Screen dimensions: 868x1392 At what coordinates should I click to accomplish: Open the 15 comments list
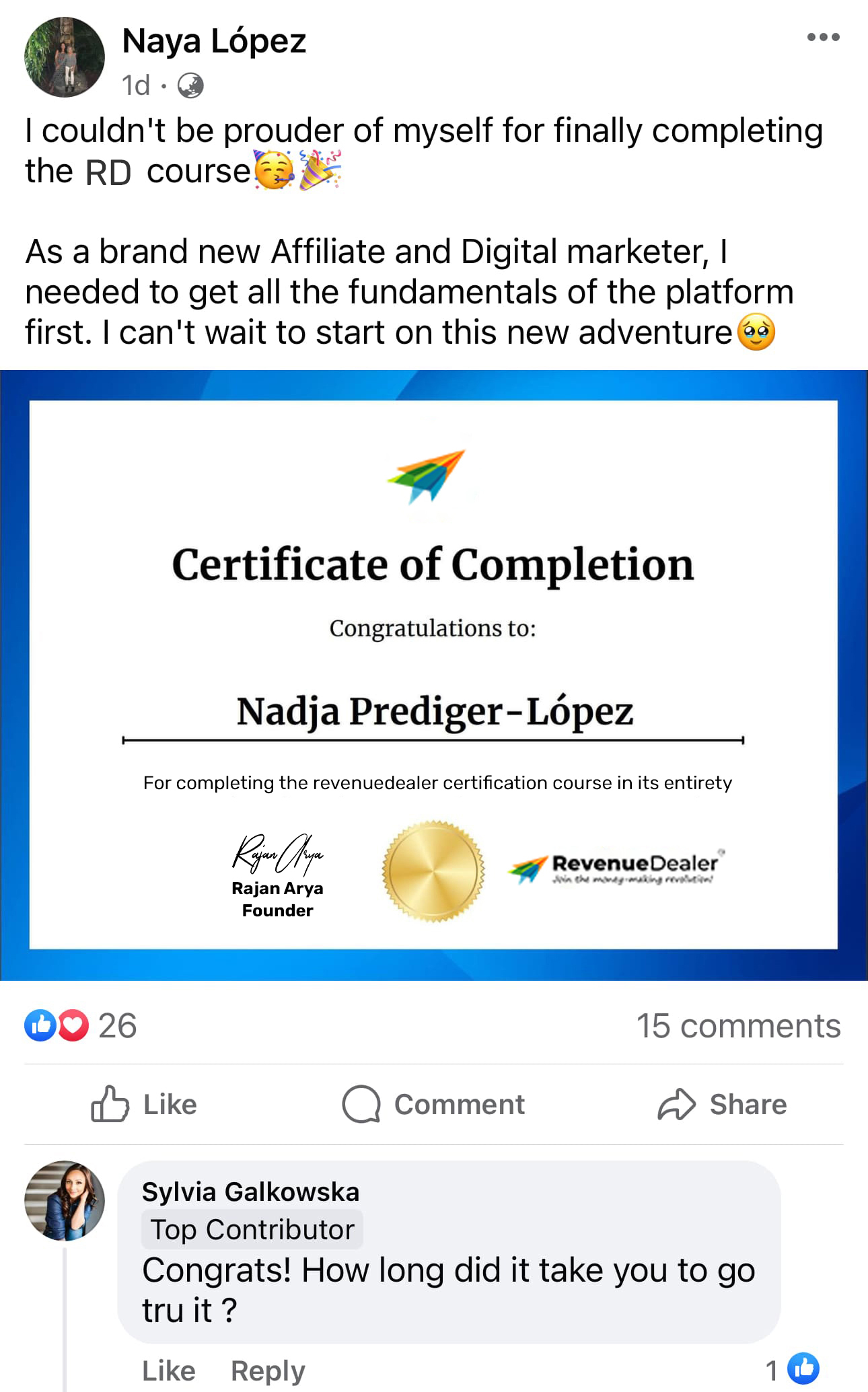(738, 1026)
